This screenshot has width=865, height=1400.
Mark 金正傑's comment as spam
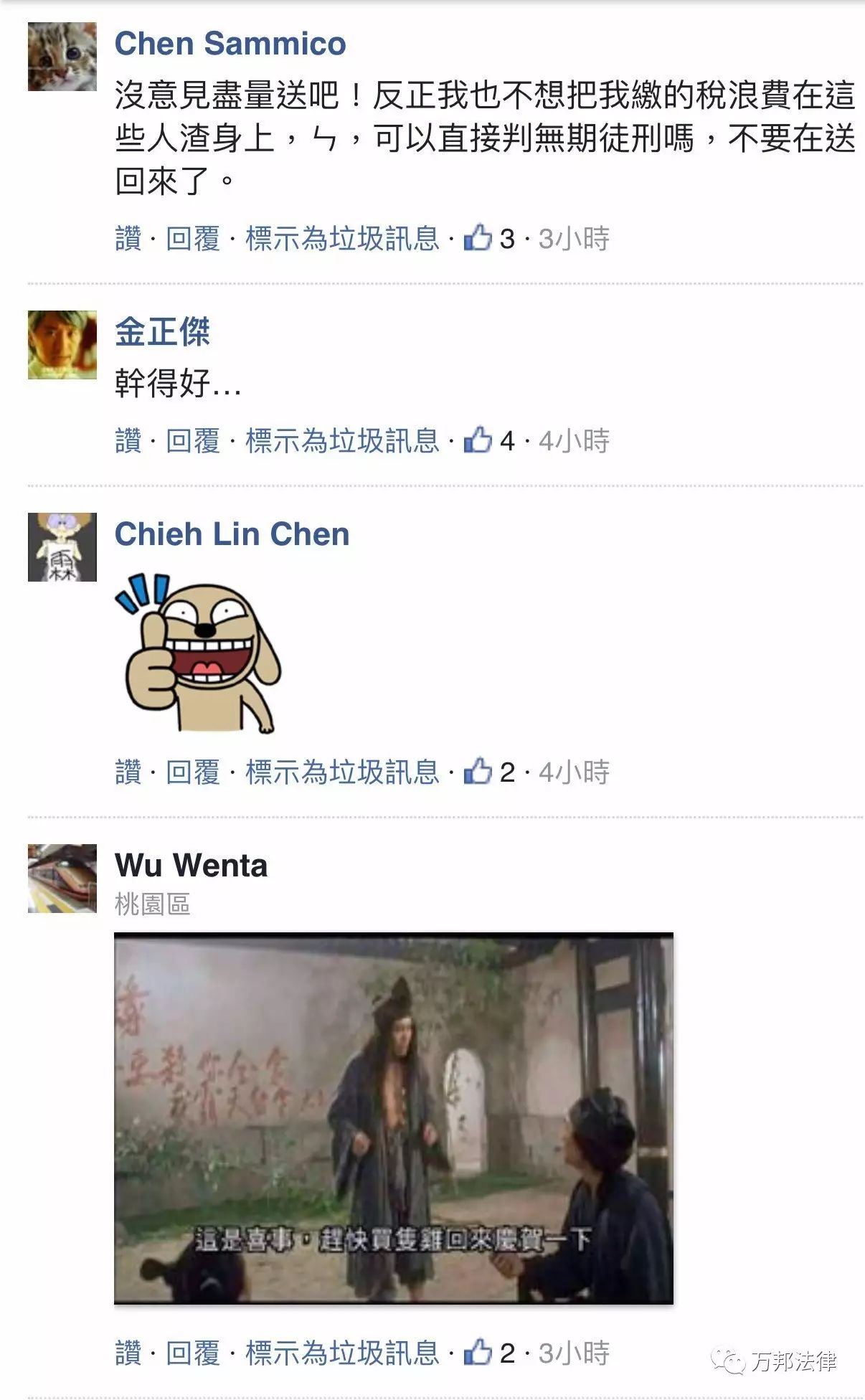[x=342, y=441]
